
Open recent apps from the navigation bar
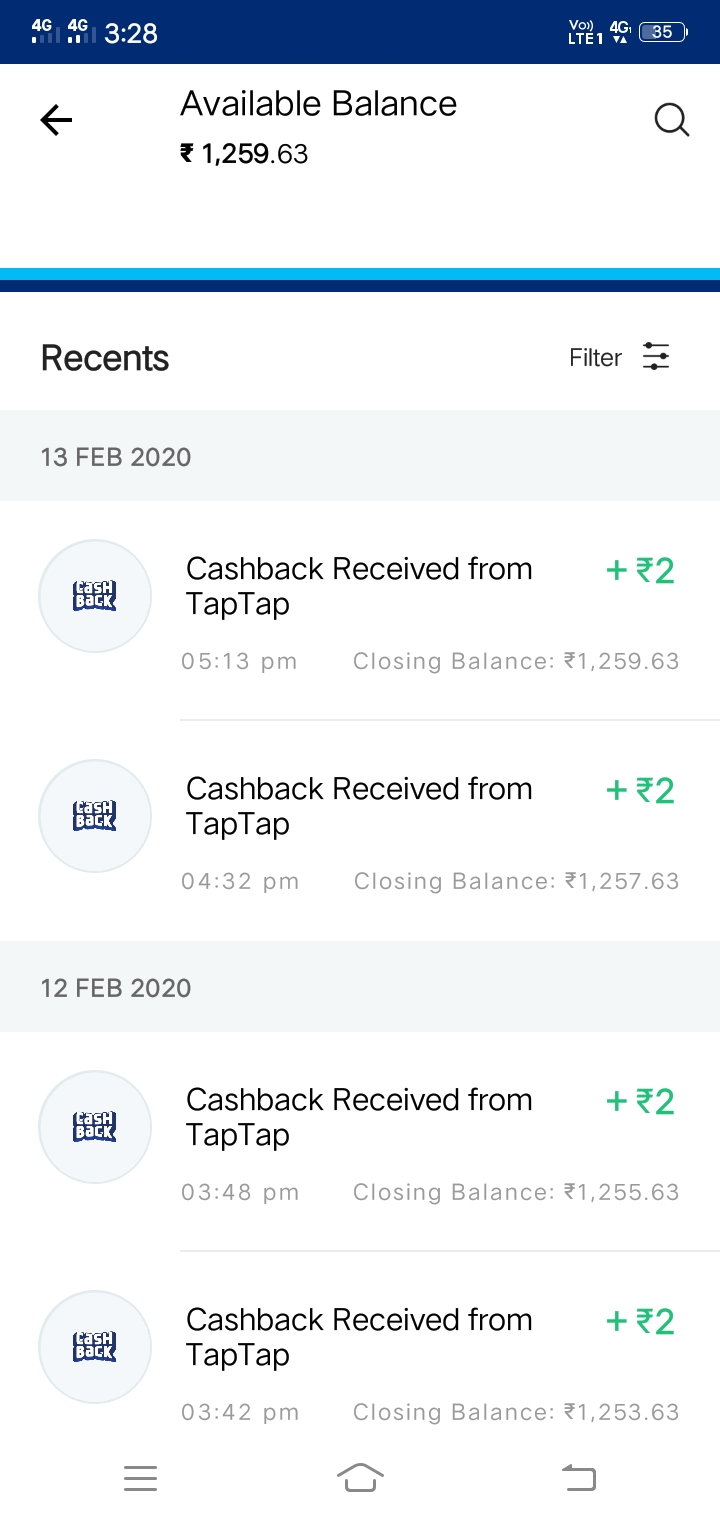coord(141,1477)
